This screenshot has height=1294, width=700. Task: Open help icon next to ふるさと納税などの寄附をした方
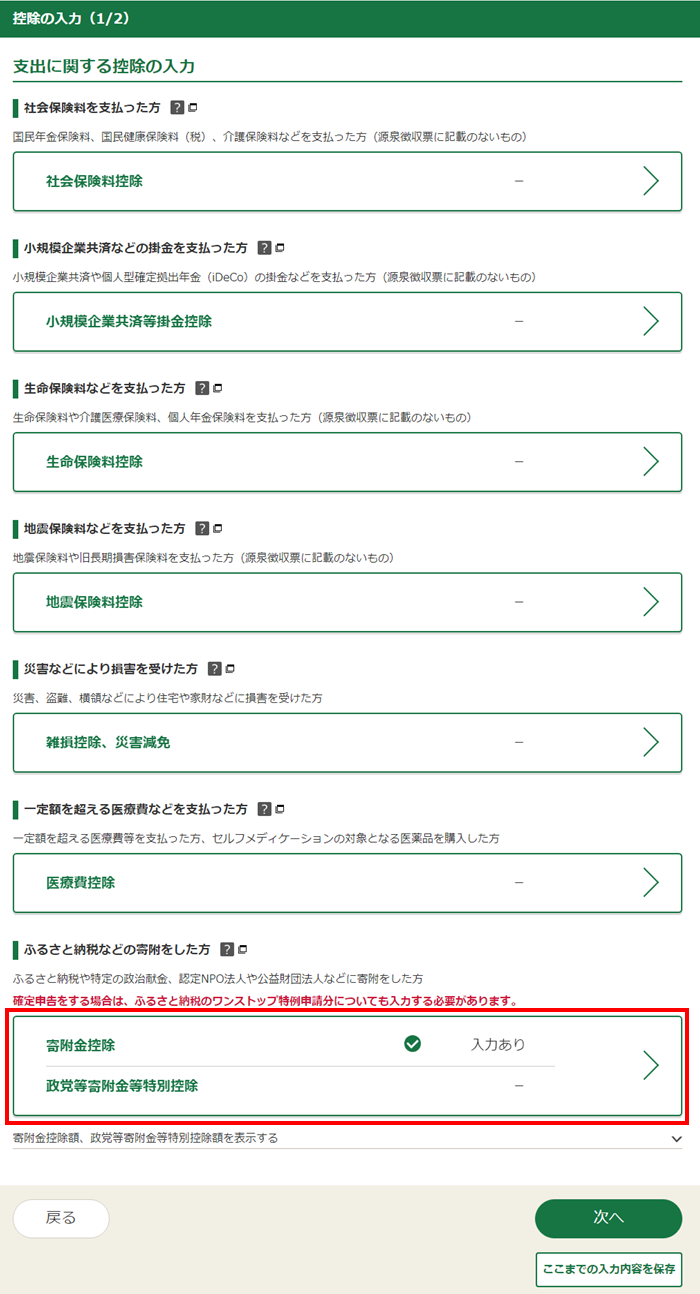[227, 949]
